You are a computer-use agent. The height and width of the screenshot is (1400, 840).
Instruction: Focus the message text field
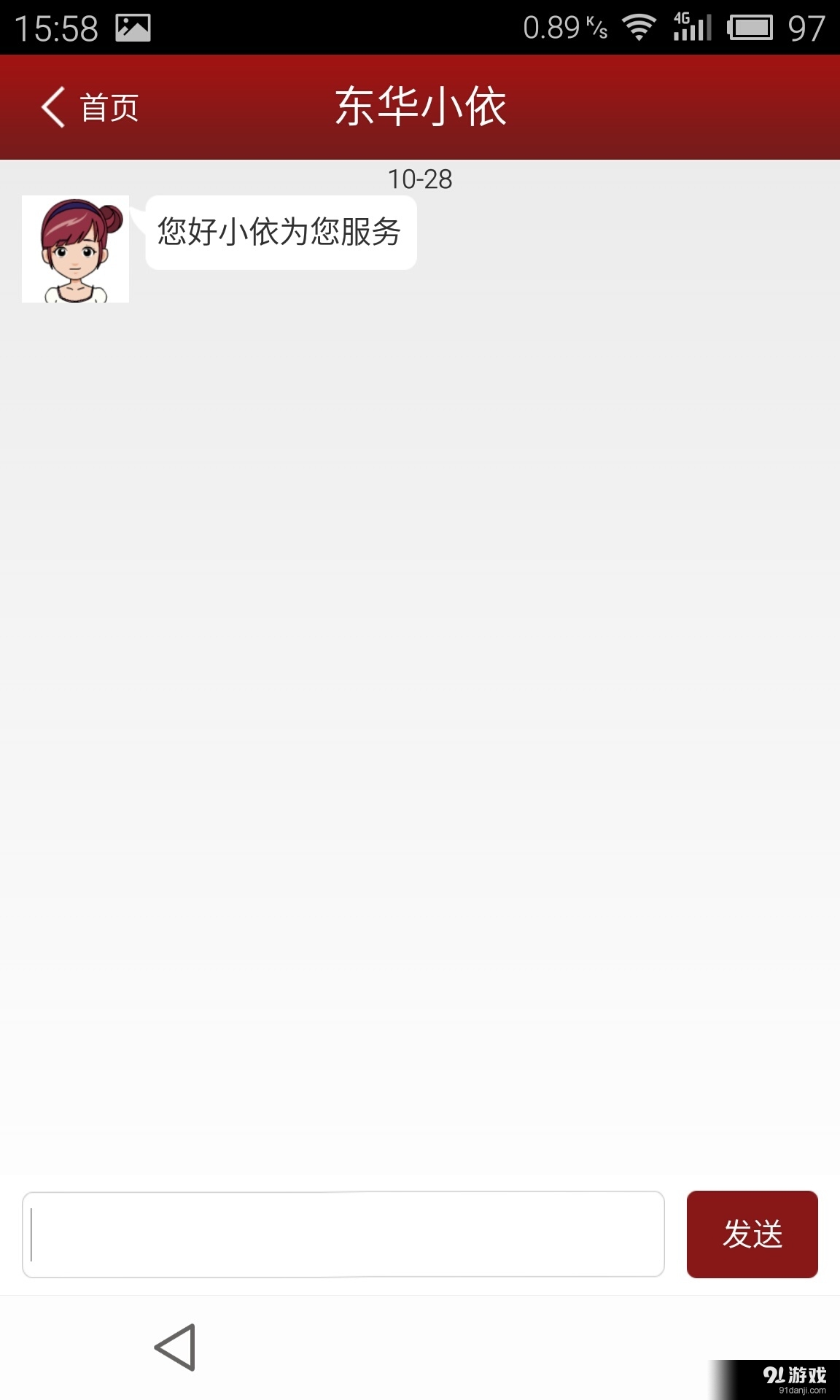coord(343,1234)
